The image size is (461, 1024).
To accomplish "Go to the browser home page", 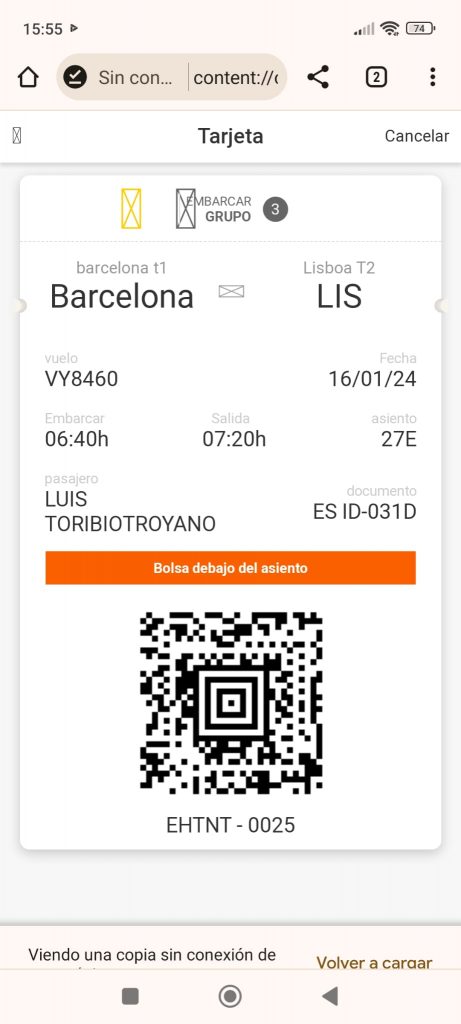I will click(x=28, y=78).
